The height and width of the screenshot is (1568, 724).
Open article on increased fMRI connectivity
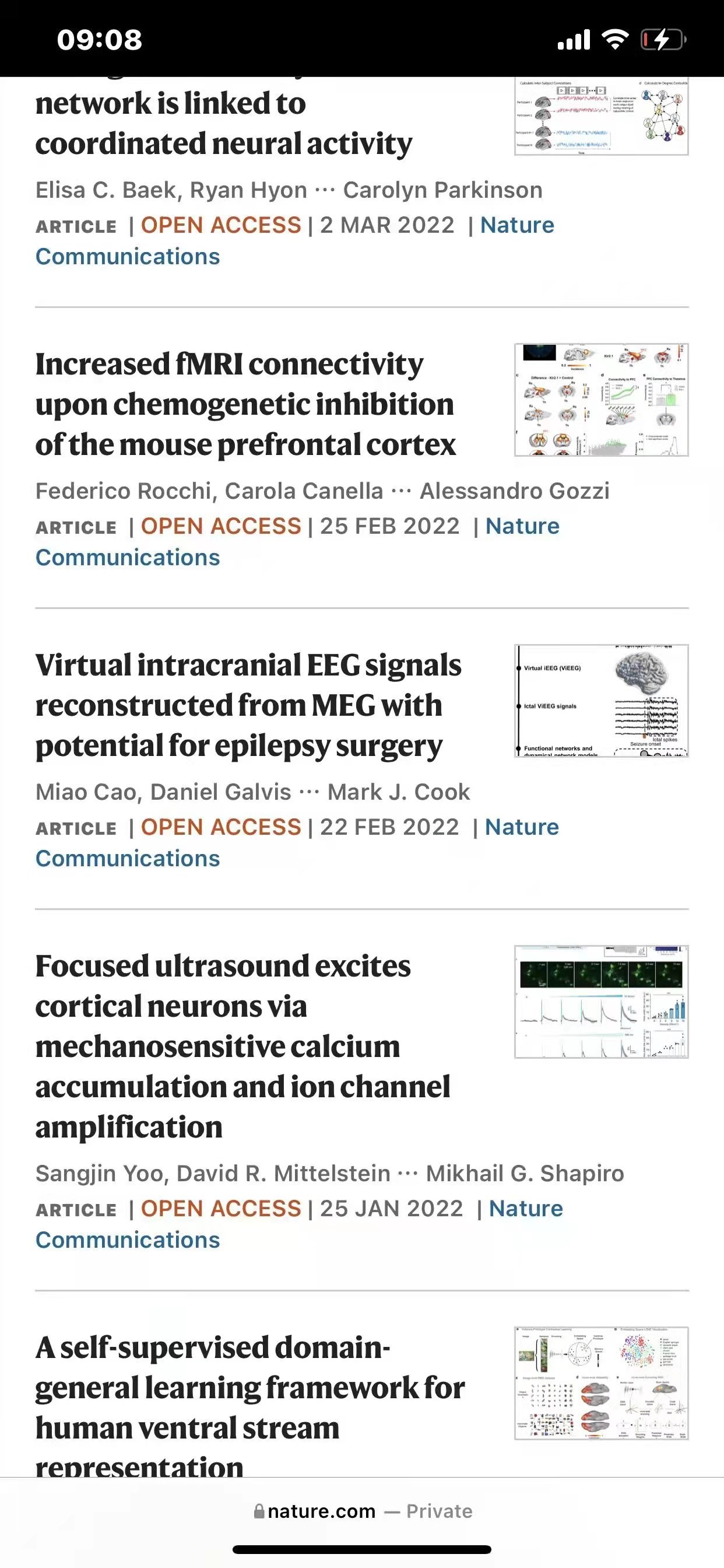[x=245, y=404]
